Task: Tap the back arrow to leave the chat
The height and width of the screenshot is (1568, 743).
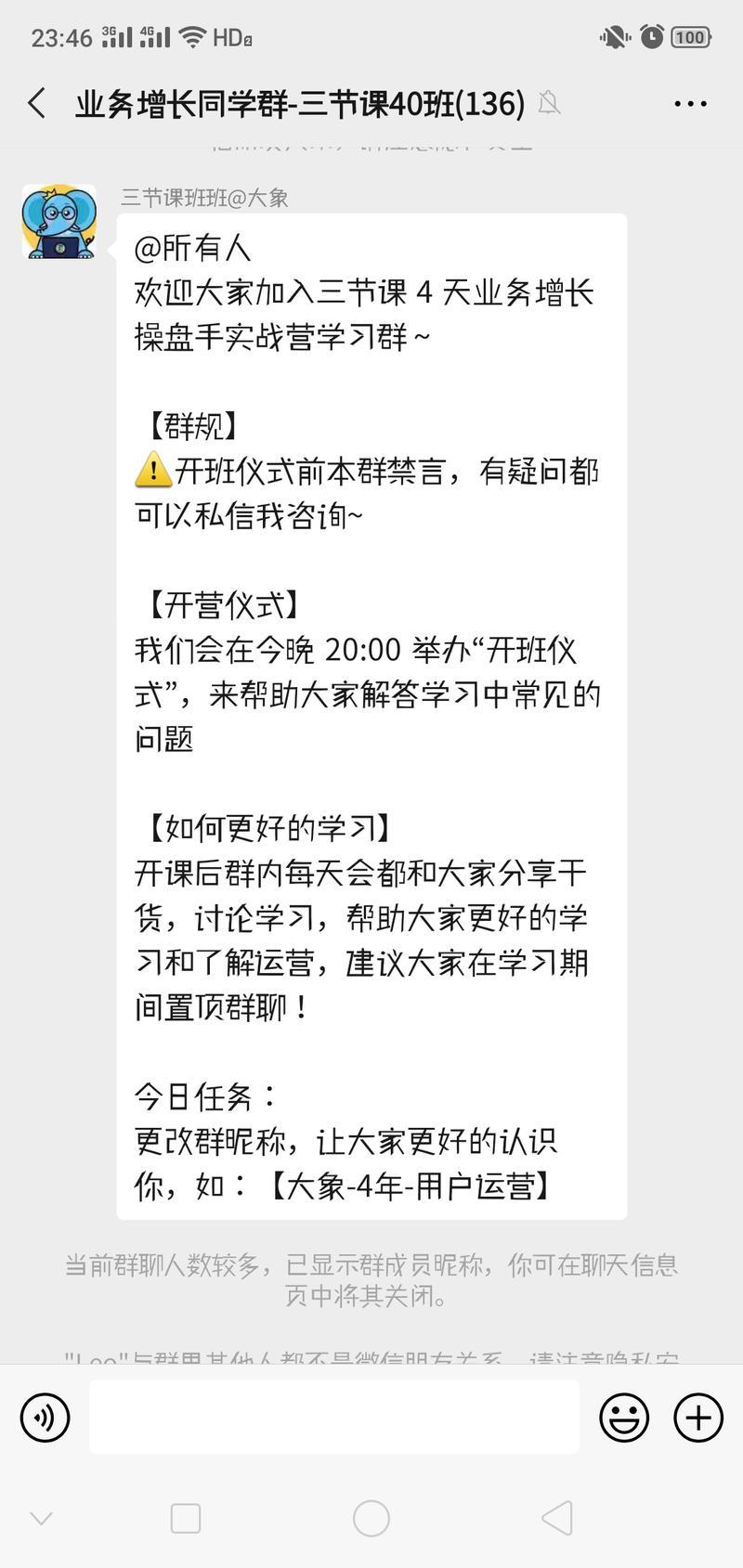Action: pyautogui.click(x=36, y=103)
